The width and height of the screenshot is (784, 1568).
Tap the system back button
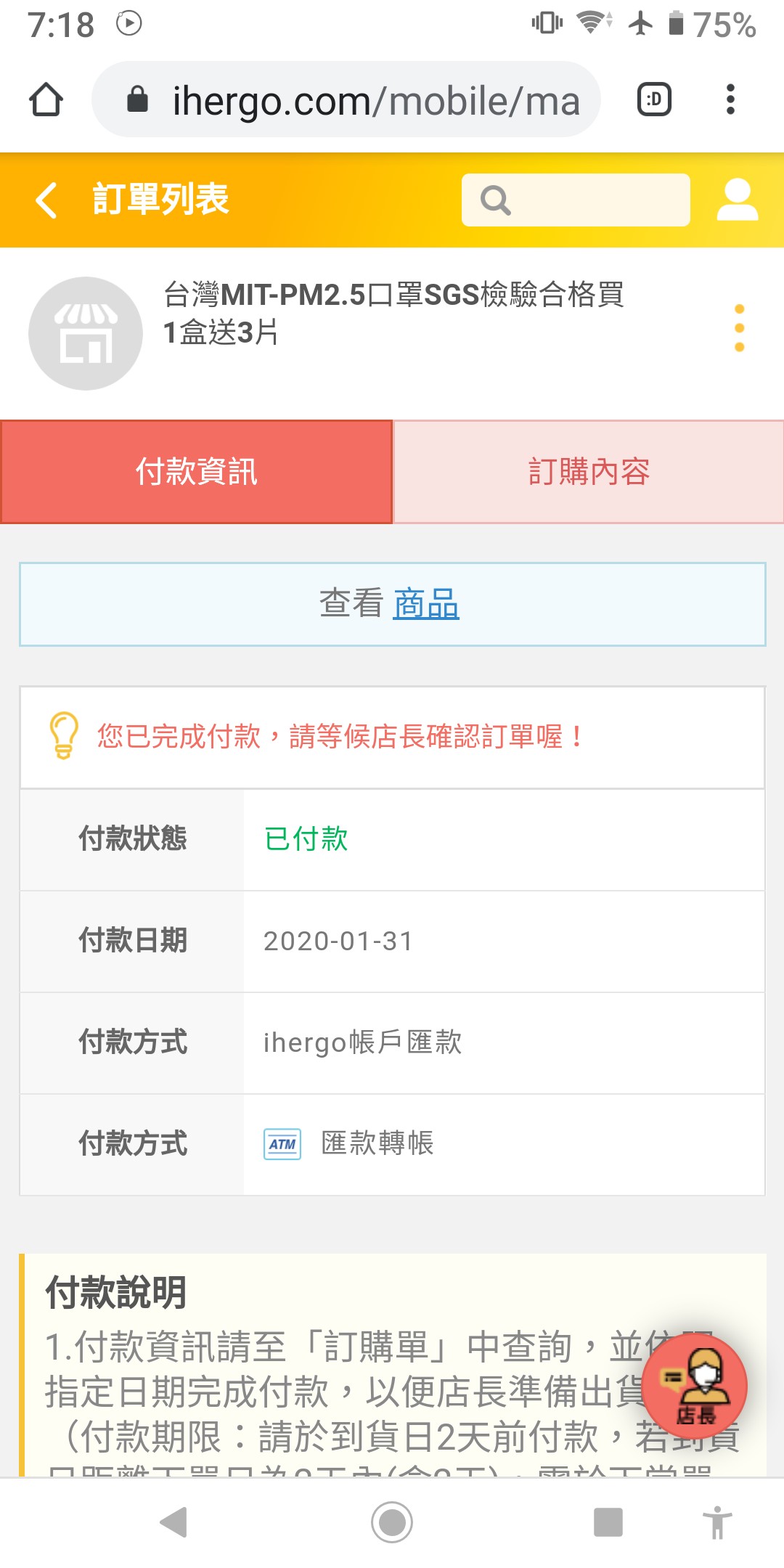point(174,1522)
